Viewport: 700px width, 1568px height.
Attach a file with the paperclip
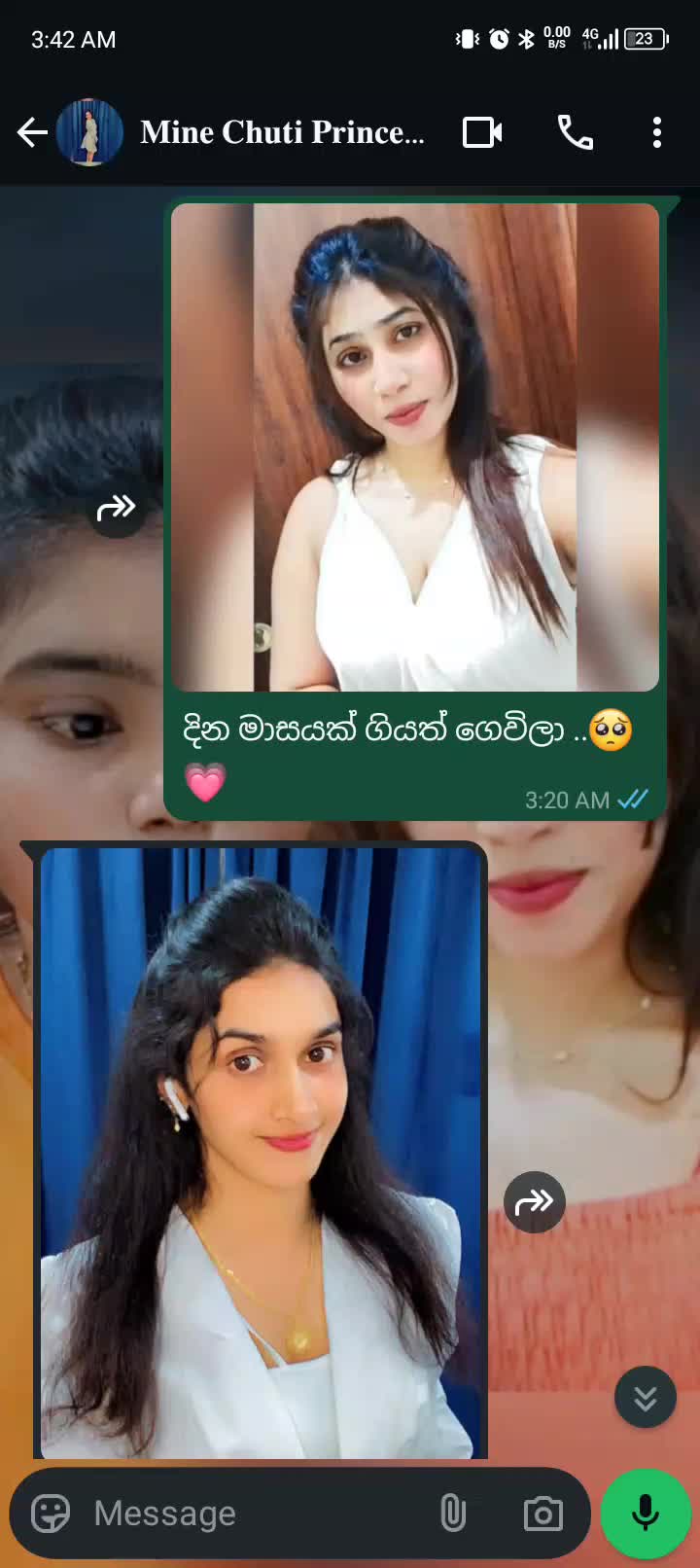coord(453,1514)
